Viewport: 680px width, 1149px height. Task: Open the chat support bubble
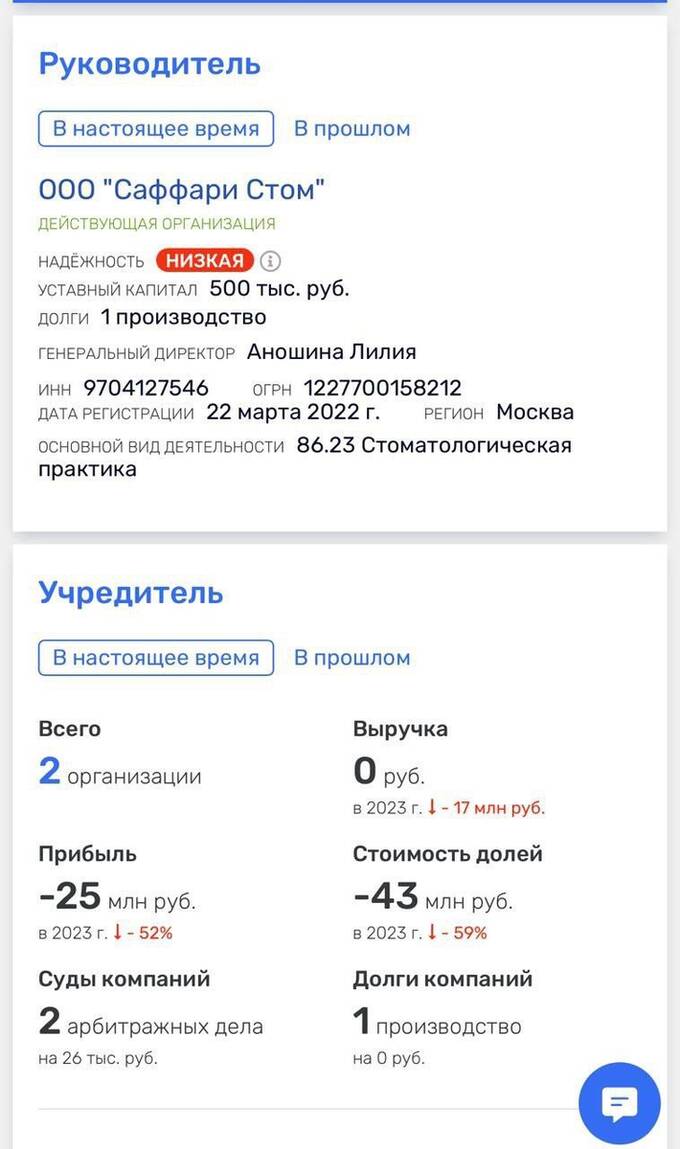(619, 1103)
